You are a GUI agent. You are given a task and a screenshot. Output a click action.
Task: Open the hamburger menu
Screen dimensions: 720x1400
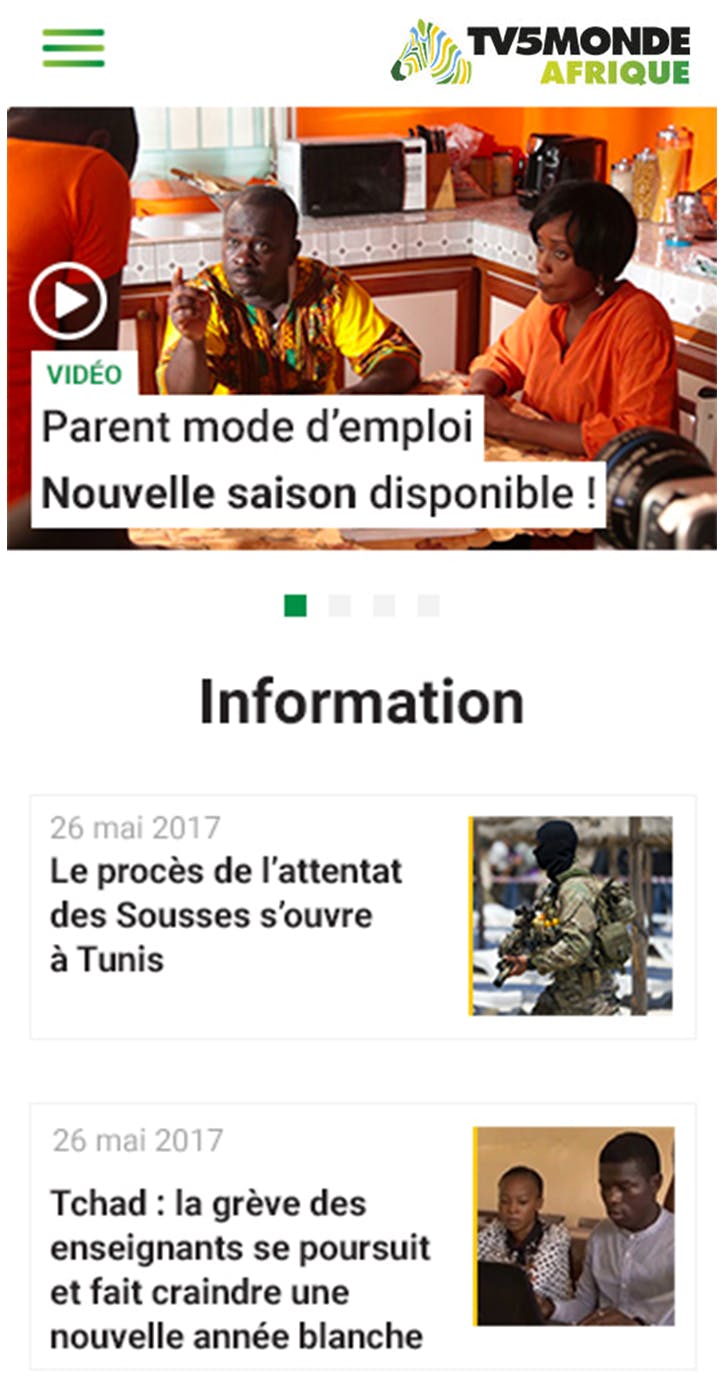click(73, 48)
